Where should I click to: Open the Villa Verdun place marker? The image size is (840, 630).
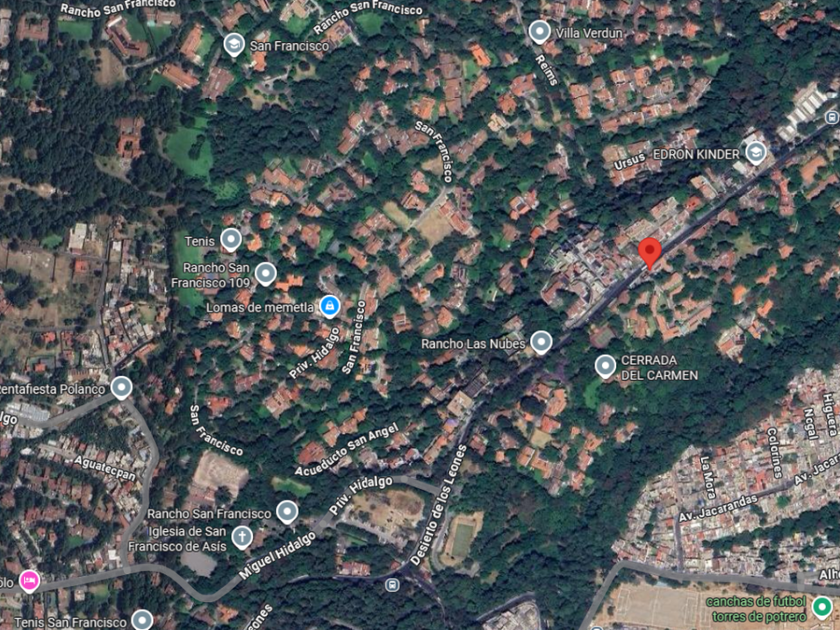pos(540,33)
